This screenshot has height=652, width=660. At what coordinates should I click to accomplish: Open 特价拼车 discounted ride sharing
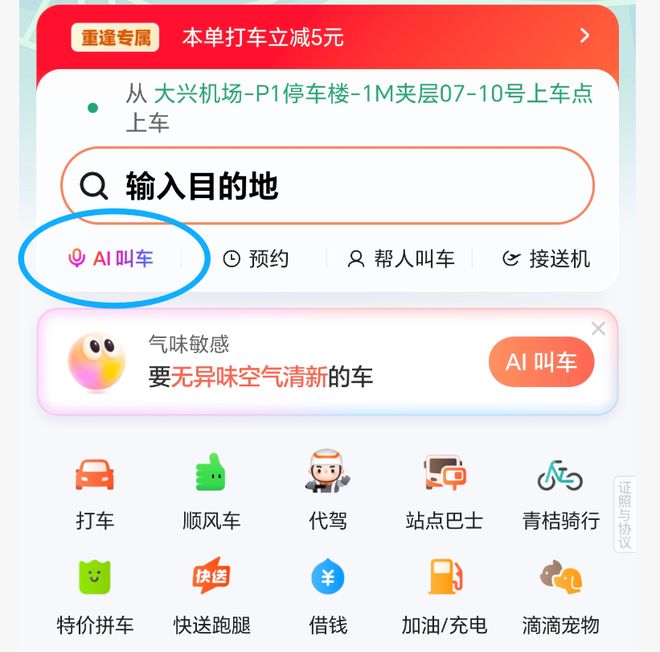95,597
